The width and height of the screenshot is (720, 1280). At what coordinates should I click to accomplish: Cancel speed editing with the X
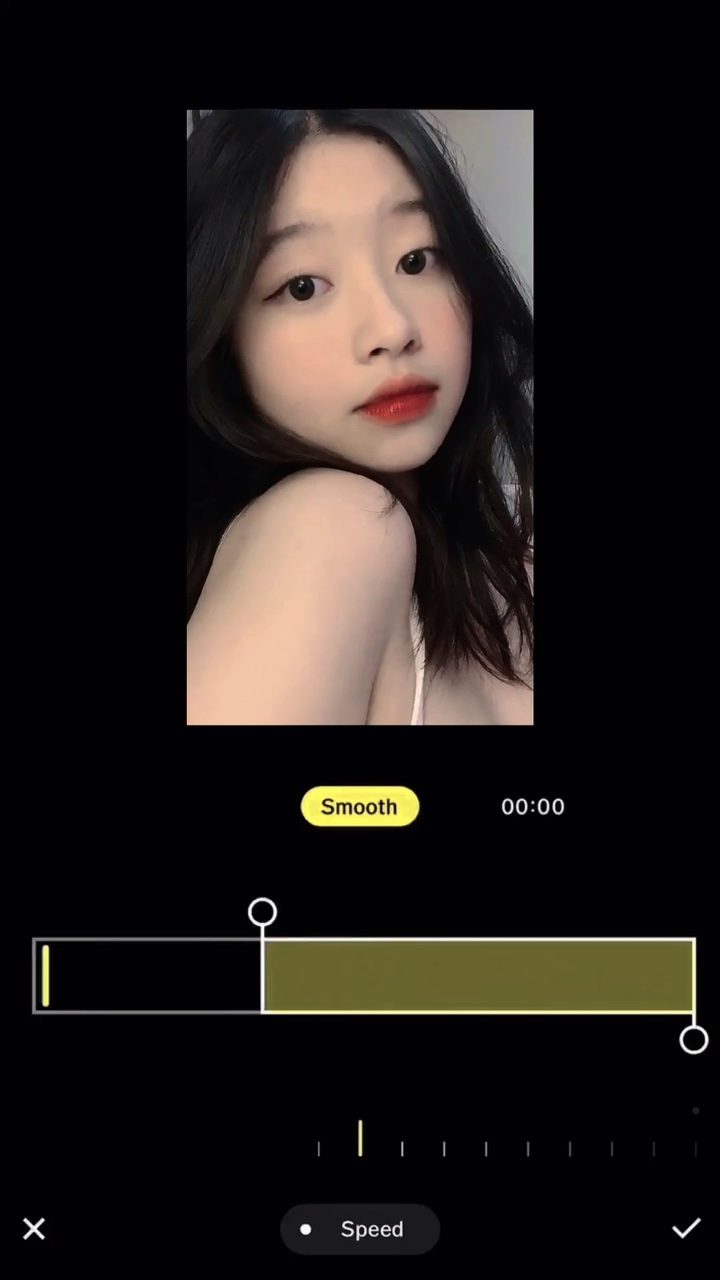pos(34,1229)
